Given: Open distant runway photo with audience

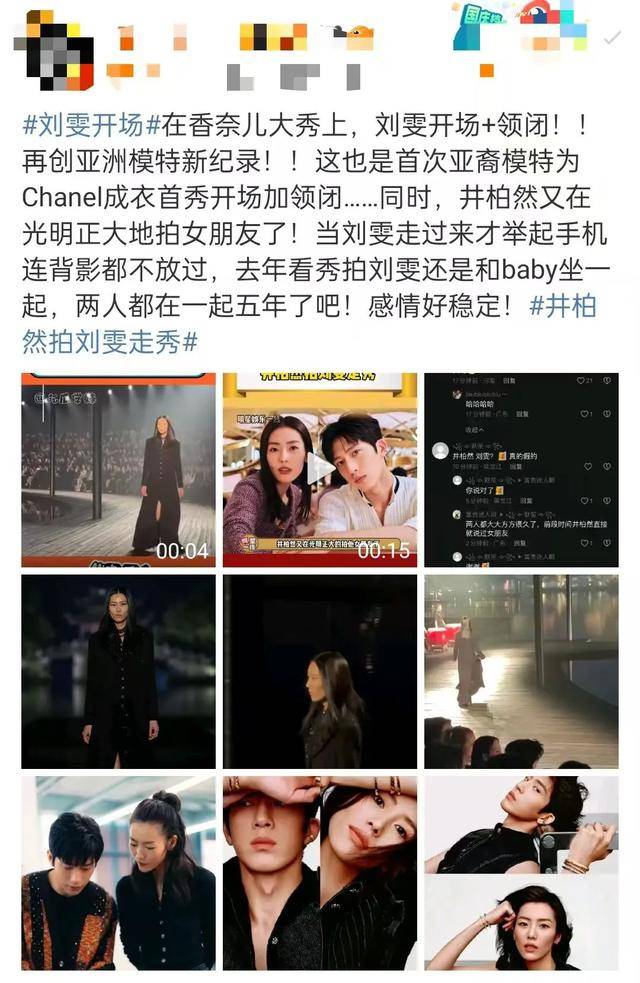Looking at the screenshot, I should pos(521,672).
